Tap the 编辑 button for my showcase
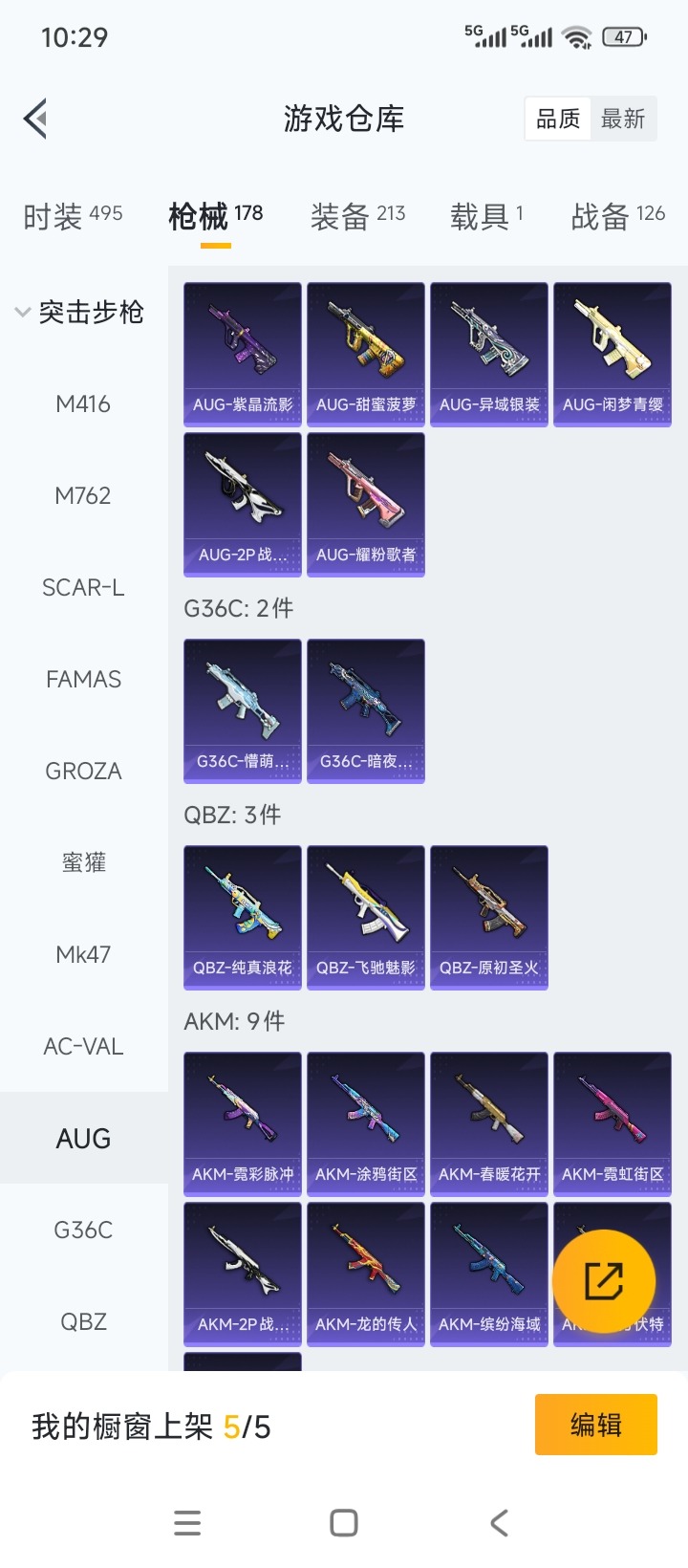This screenshot has width=688, height=1568. 595,1425
